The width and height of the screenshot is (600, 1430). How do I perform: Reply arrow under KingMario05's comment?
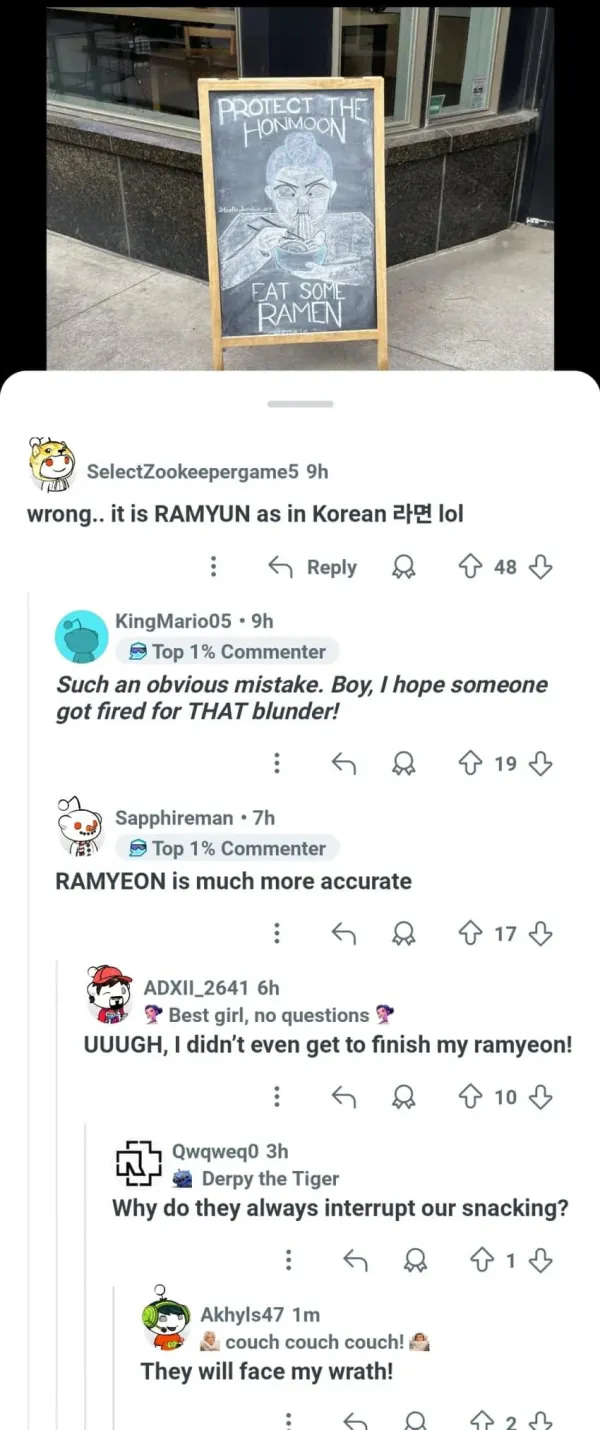pyautogui.click(x=344, y=764)
